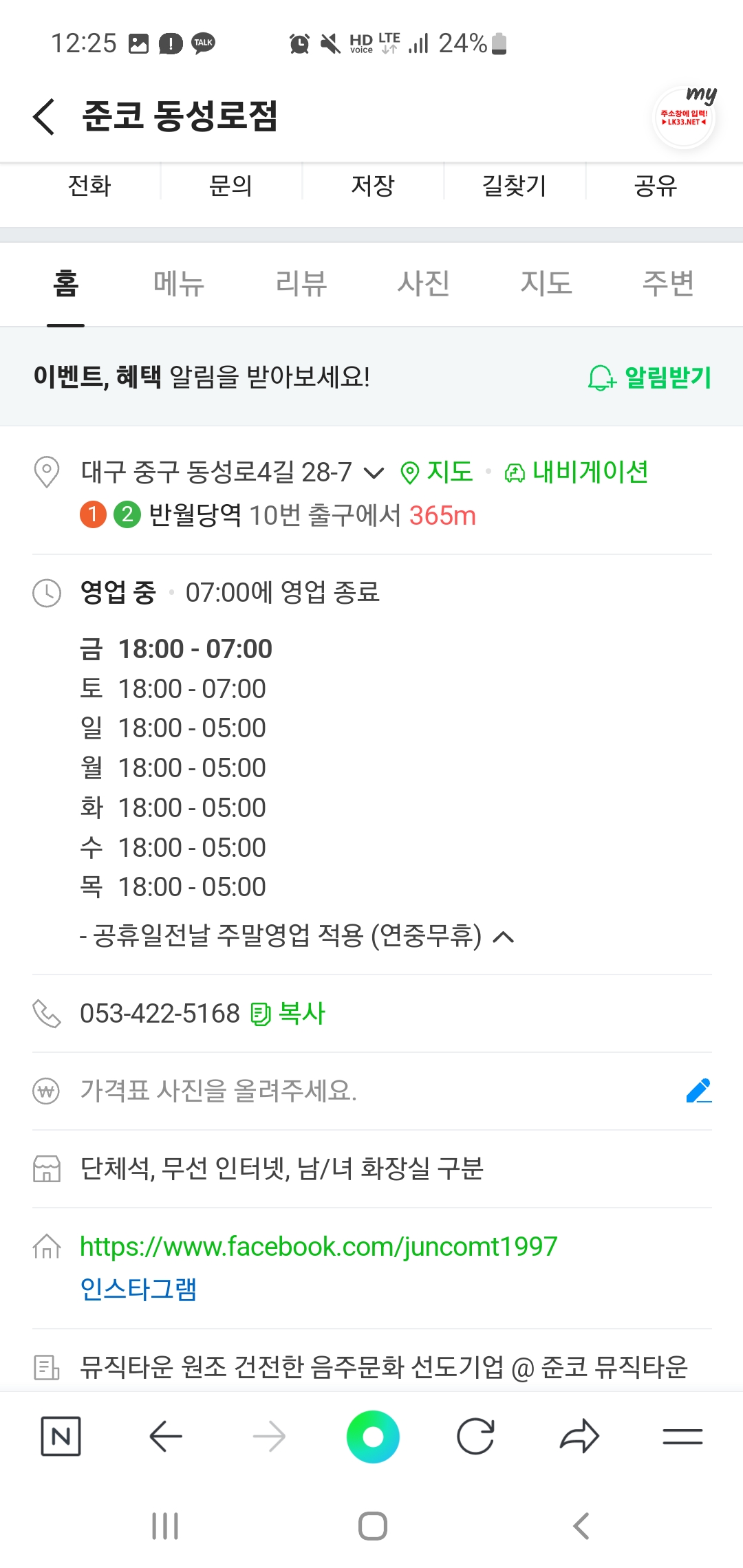Screen dimensions: 743x1568
Task: Open the Facebook link juncomt1997
Action: 319,1247
